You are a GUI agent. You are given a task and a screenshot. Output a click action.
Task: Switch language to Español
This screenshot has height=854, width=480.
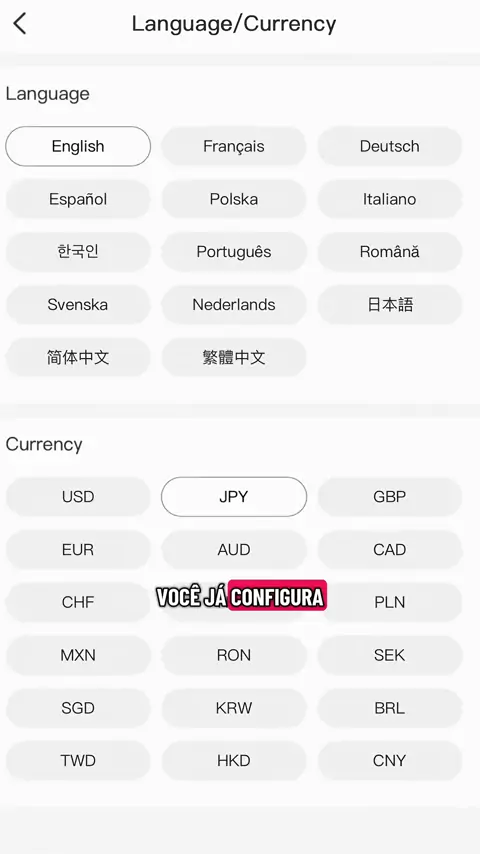pyautogui.click(x=78, y=199)
